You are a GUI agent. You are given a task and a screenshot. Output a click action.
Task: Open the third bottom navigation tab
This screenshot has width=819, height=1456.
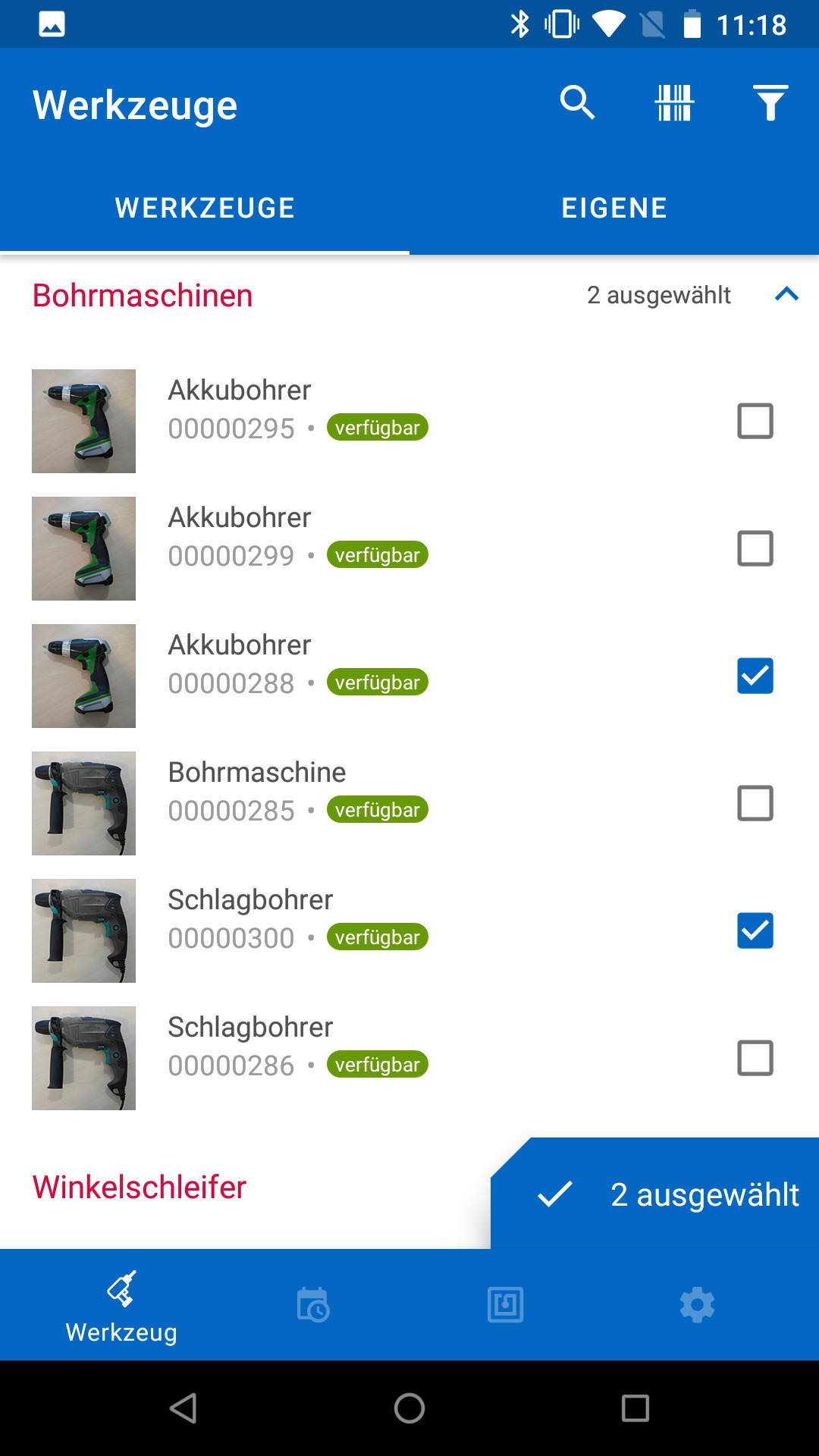coord(505,1305)
